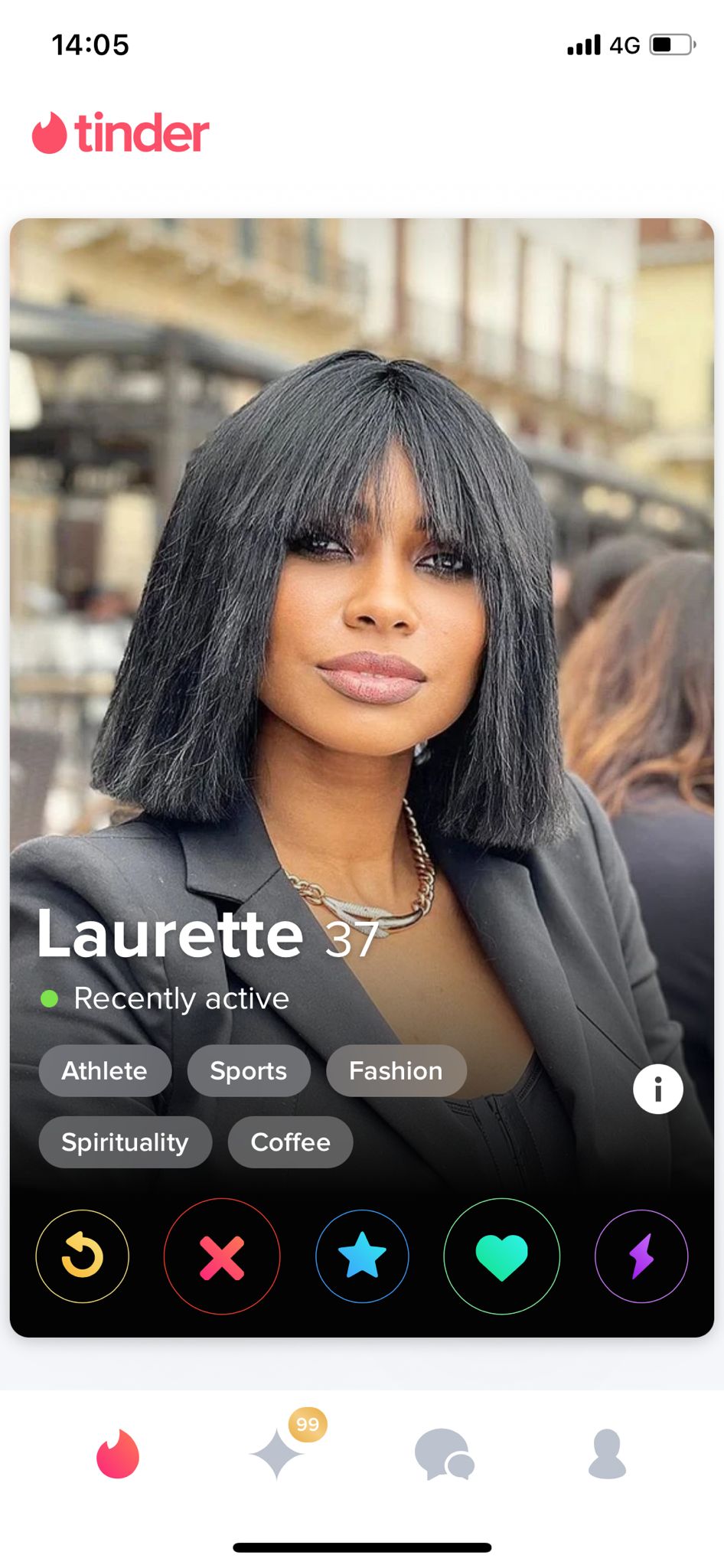Open Laurette's profile info
The width and height of the screenshot is (724, 1568).
[657, 1089]
